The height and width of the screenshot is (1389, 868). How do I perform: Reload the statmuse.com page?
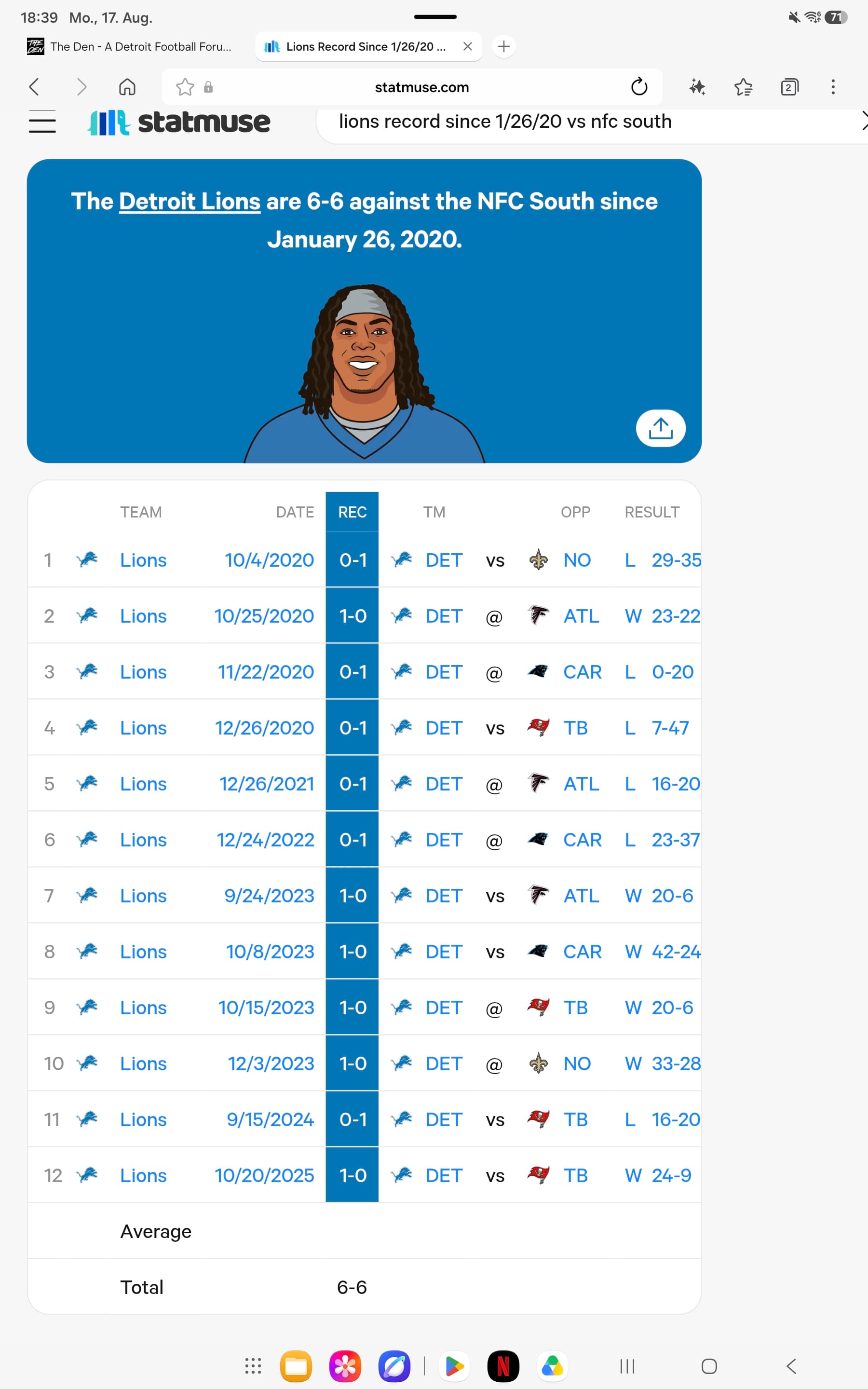click(x=639, y=87)
